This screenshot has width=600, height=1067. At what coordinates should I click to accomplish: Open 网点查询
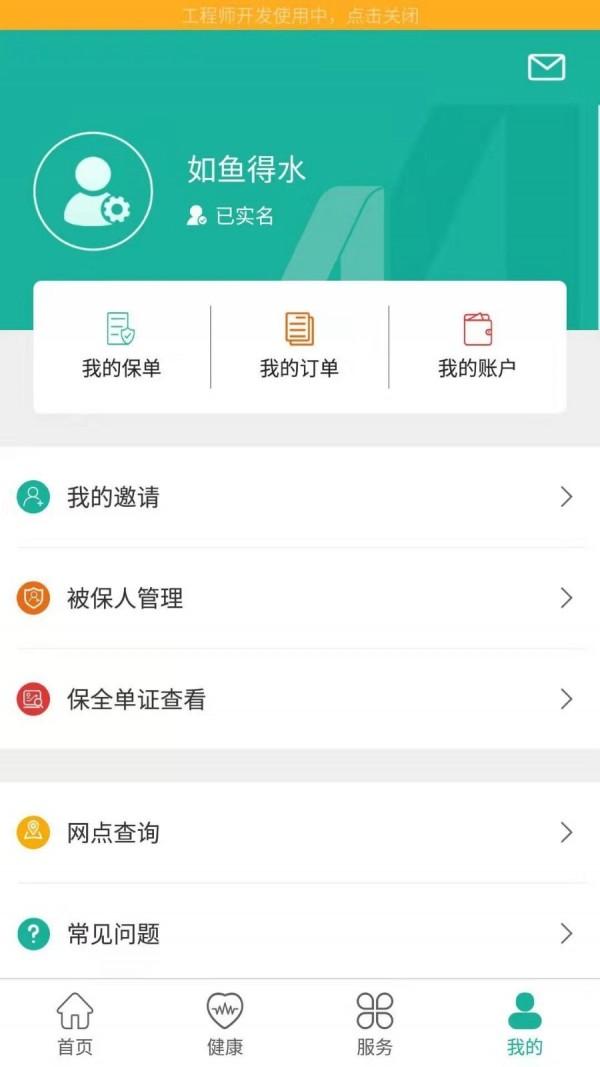tap(300, 832)
